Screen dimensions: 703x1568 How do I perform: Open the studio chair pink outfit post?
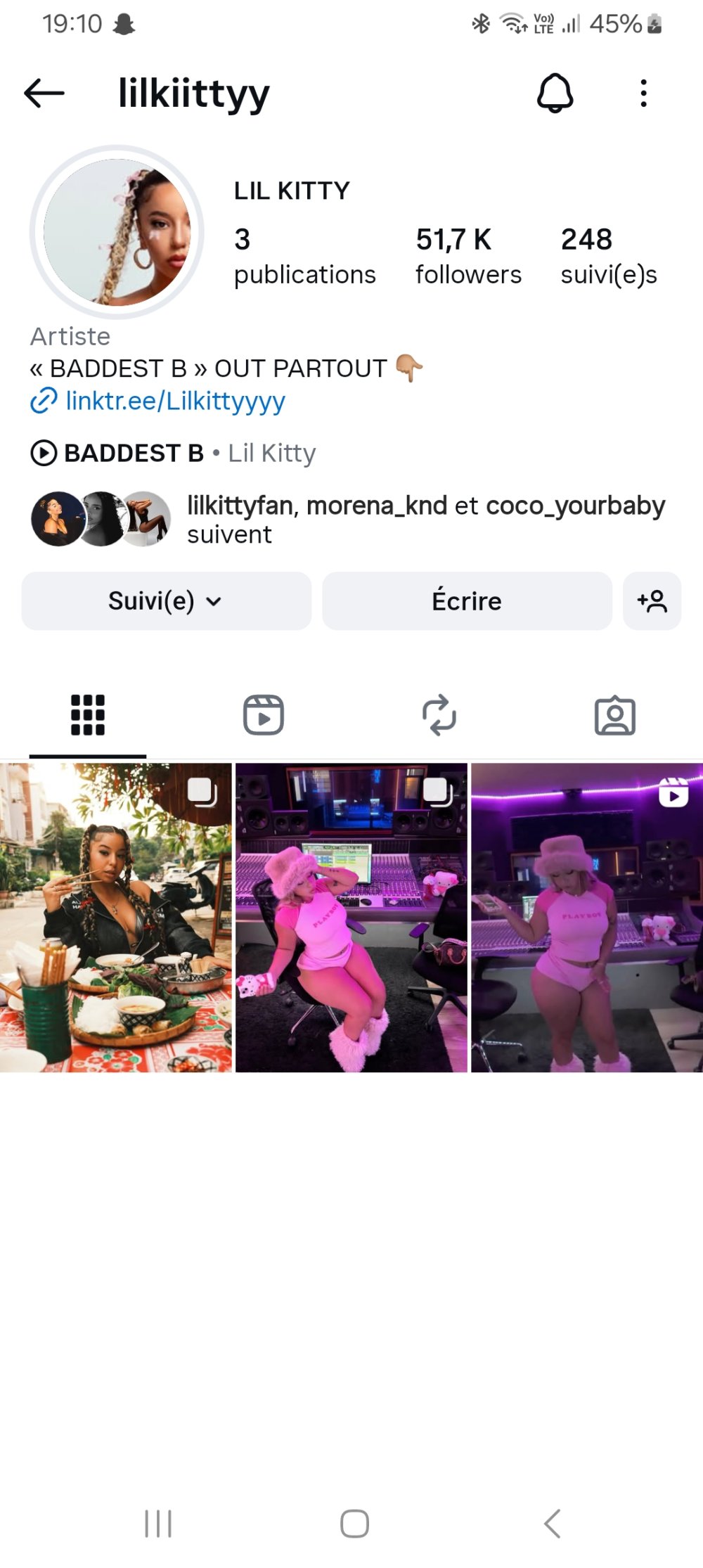click(x=351, y=917)
